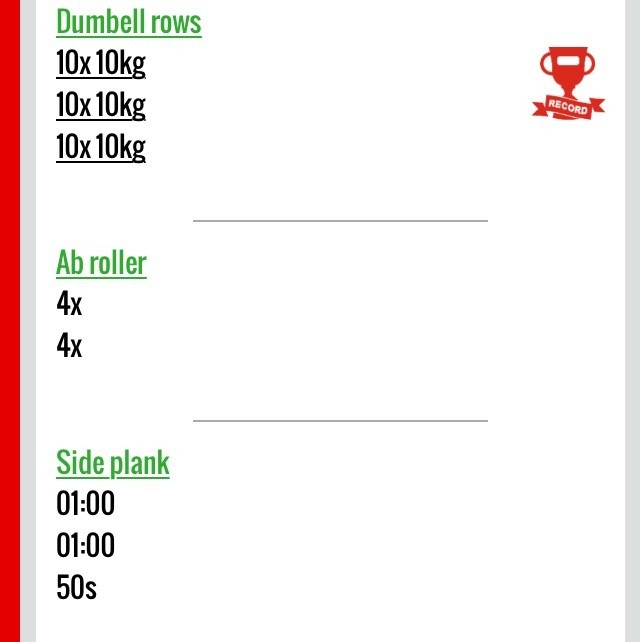This screenshot has height=642, width=640.
Task: Open the Ab roller exercise link
Action: (x=101, y=263)
